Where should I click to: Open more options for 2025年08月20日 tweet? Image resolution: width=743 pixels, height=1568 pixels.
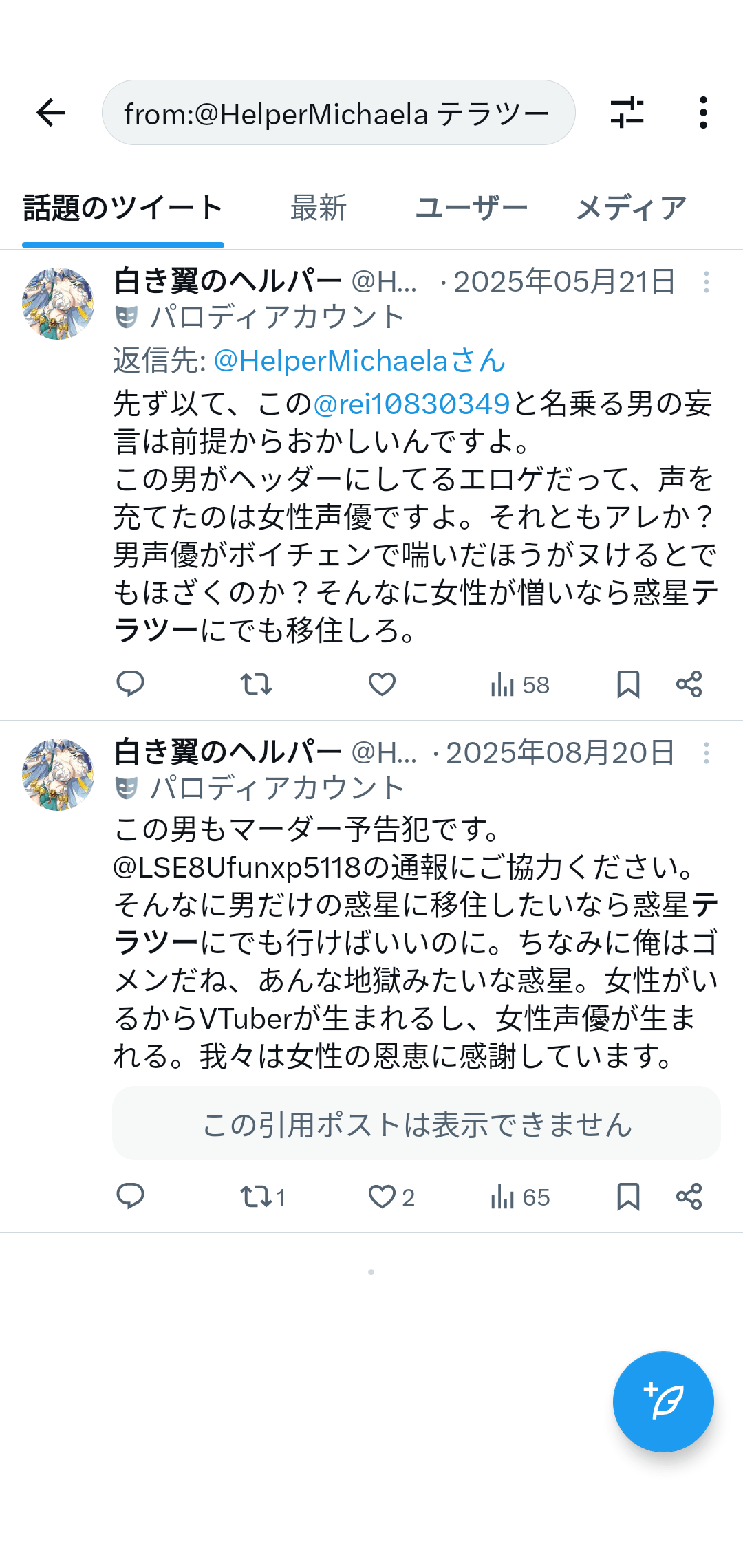click(x=707, y=753)
